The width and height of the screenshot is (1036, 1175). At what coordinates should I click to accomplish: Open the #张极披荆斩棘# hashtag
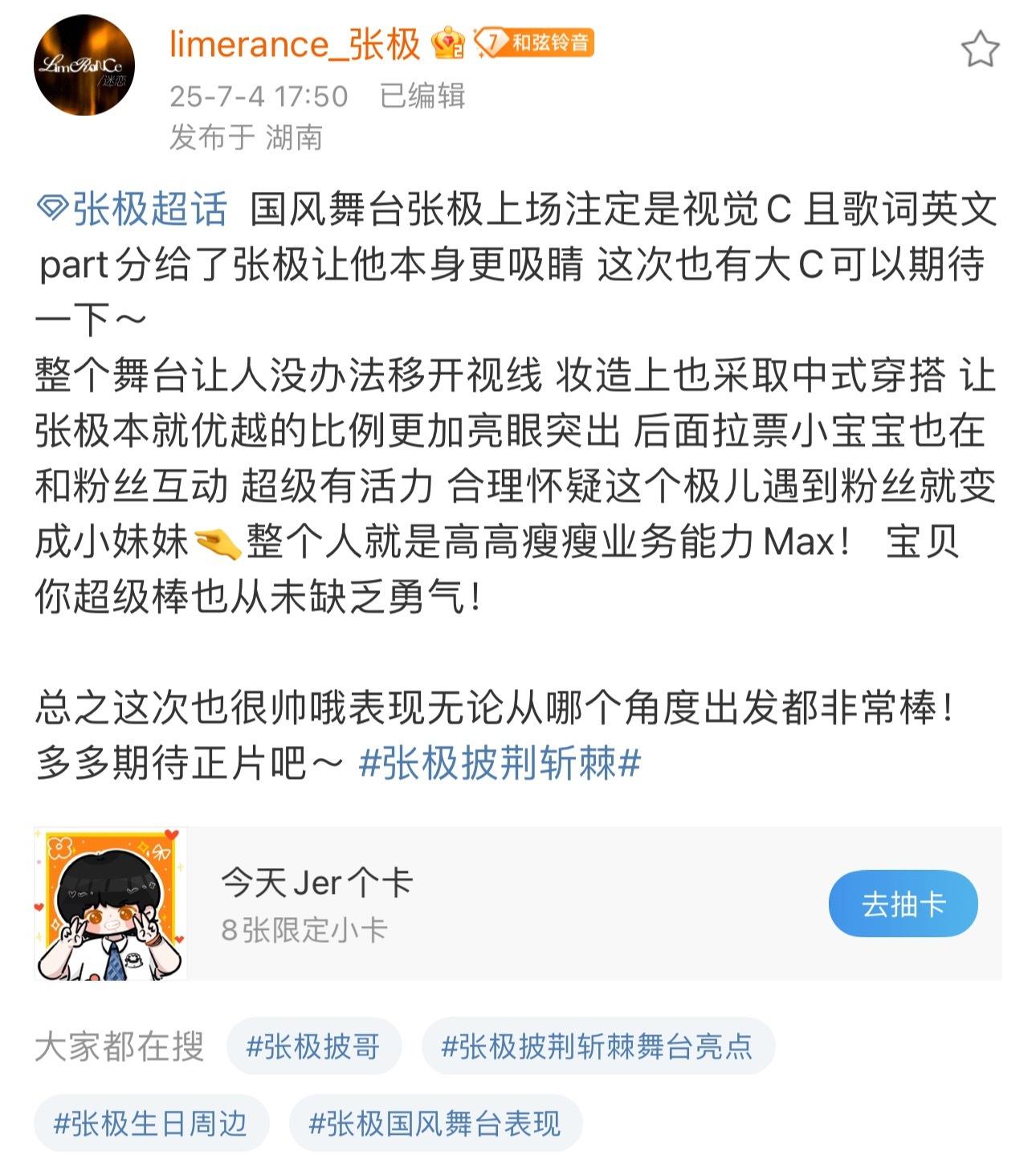click(x=500, y=762)
